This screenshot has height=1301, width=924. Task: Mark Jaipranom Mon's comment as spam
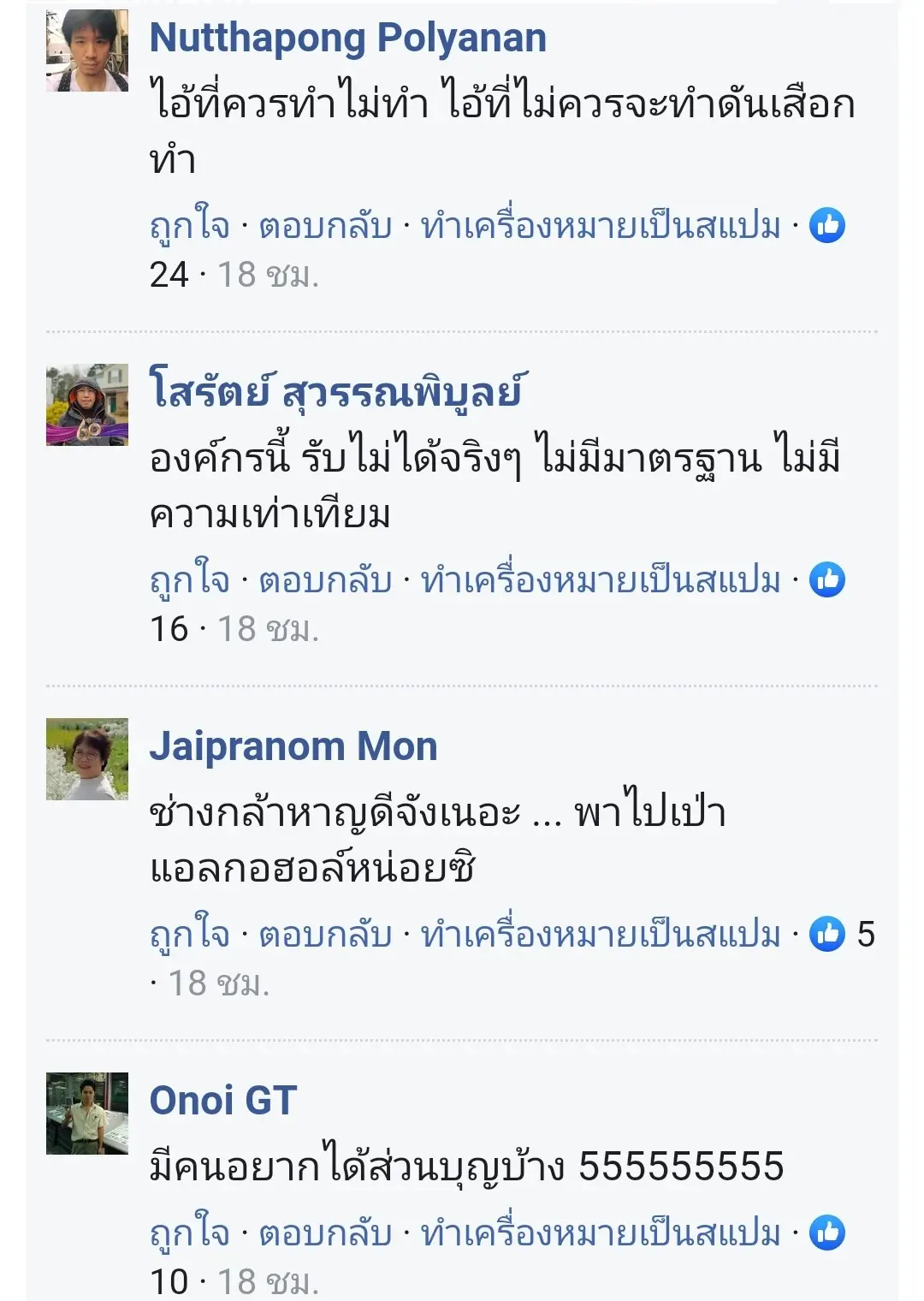pyautogui.click(x=601, y=935)
